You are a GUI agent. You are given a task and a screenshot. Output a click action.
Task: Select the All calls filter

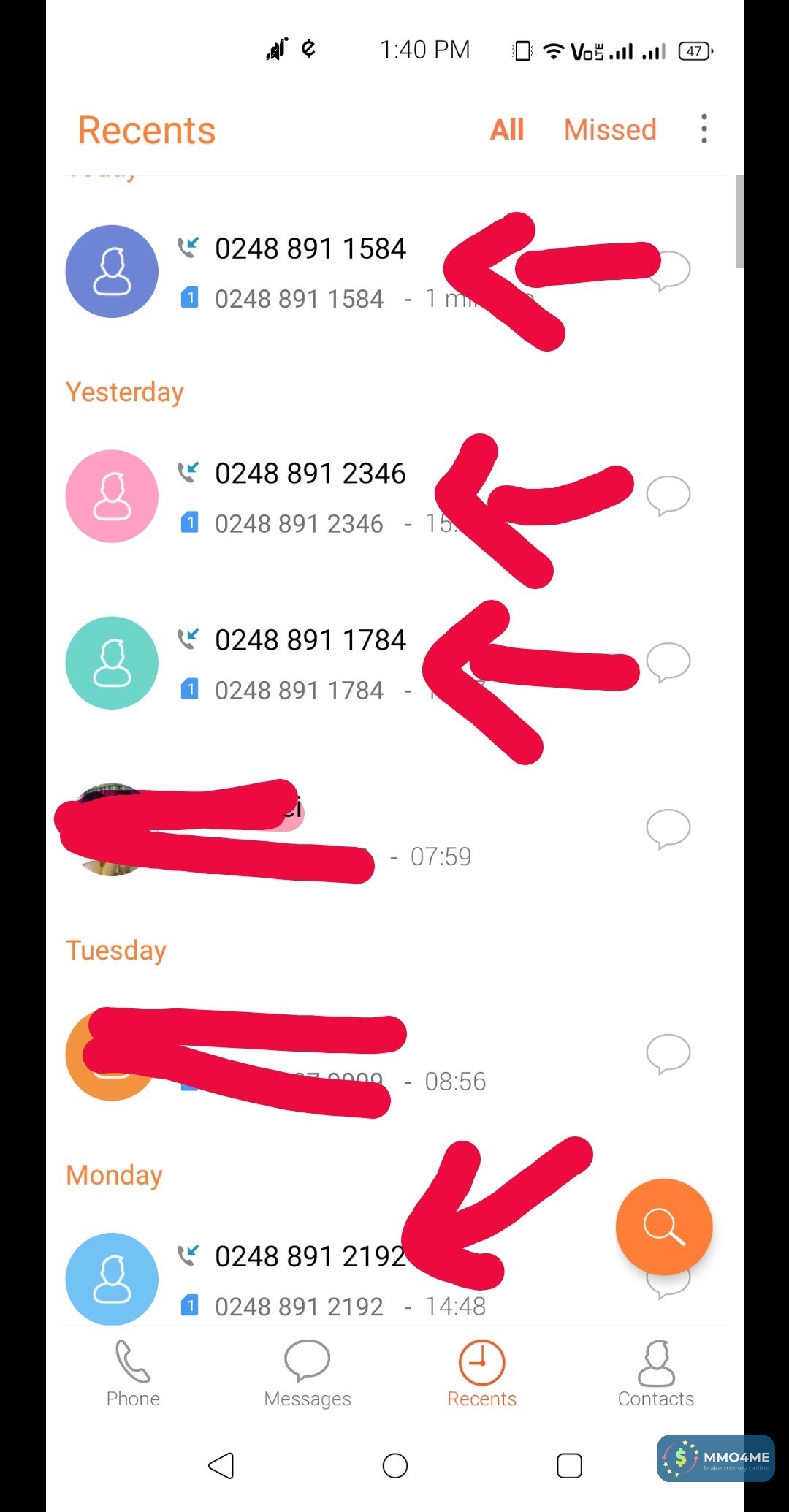(x=507, y=130)
